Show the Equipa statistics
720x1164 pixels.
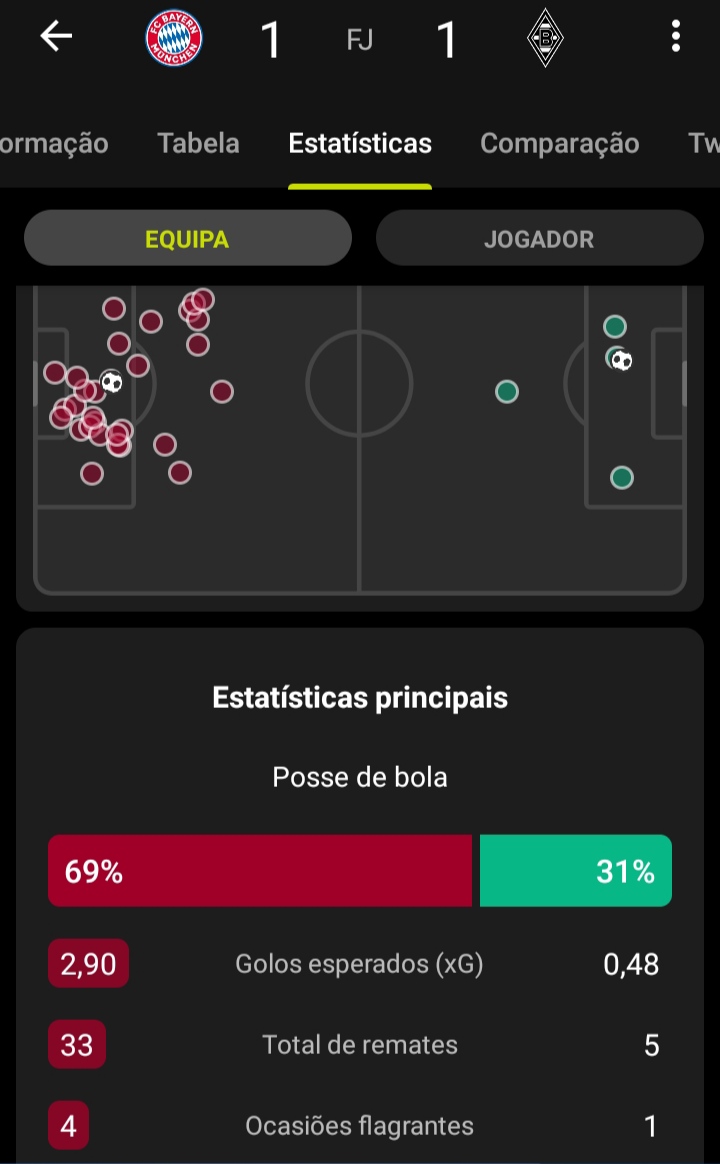coord(187,239)
